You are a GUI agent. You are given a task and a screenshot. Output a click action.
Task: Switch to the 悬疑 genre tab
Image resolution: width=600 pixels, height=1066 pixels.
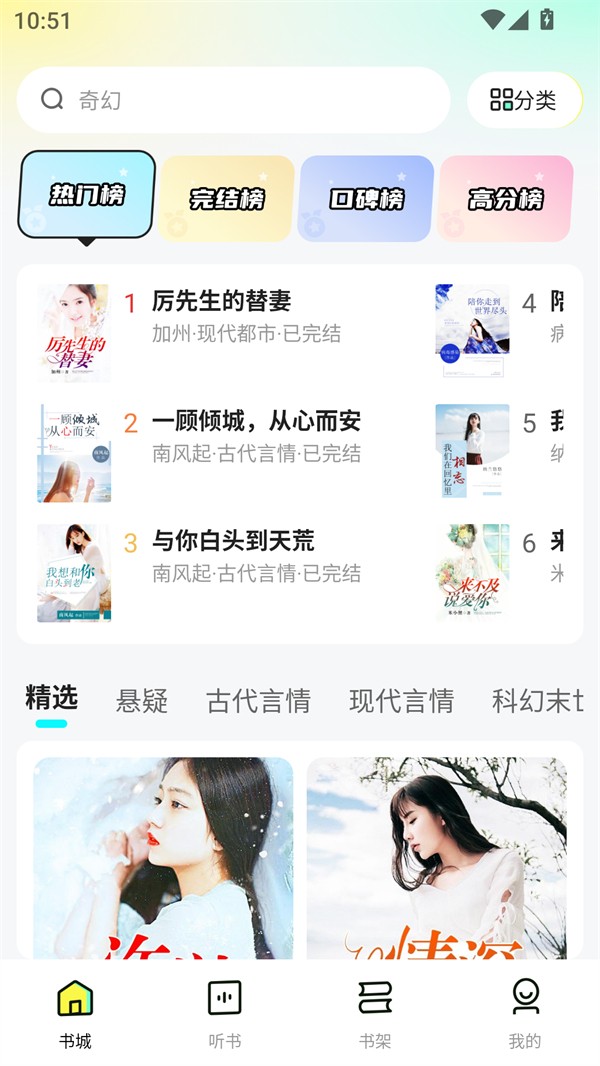(142, 701)
